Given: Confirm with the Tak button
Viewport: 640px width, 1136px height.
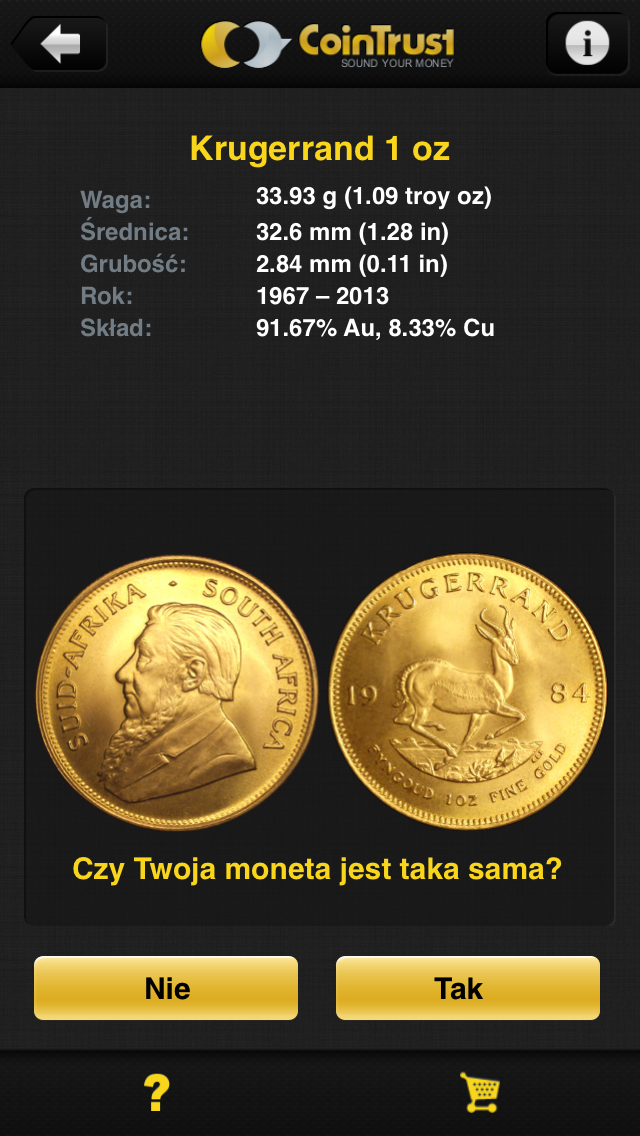Looking at the screenshot, I should click(467, 988).
